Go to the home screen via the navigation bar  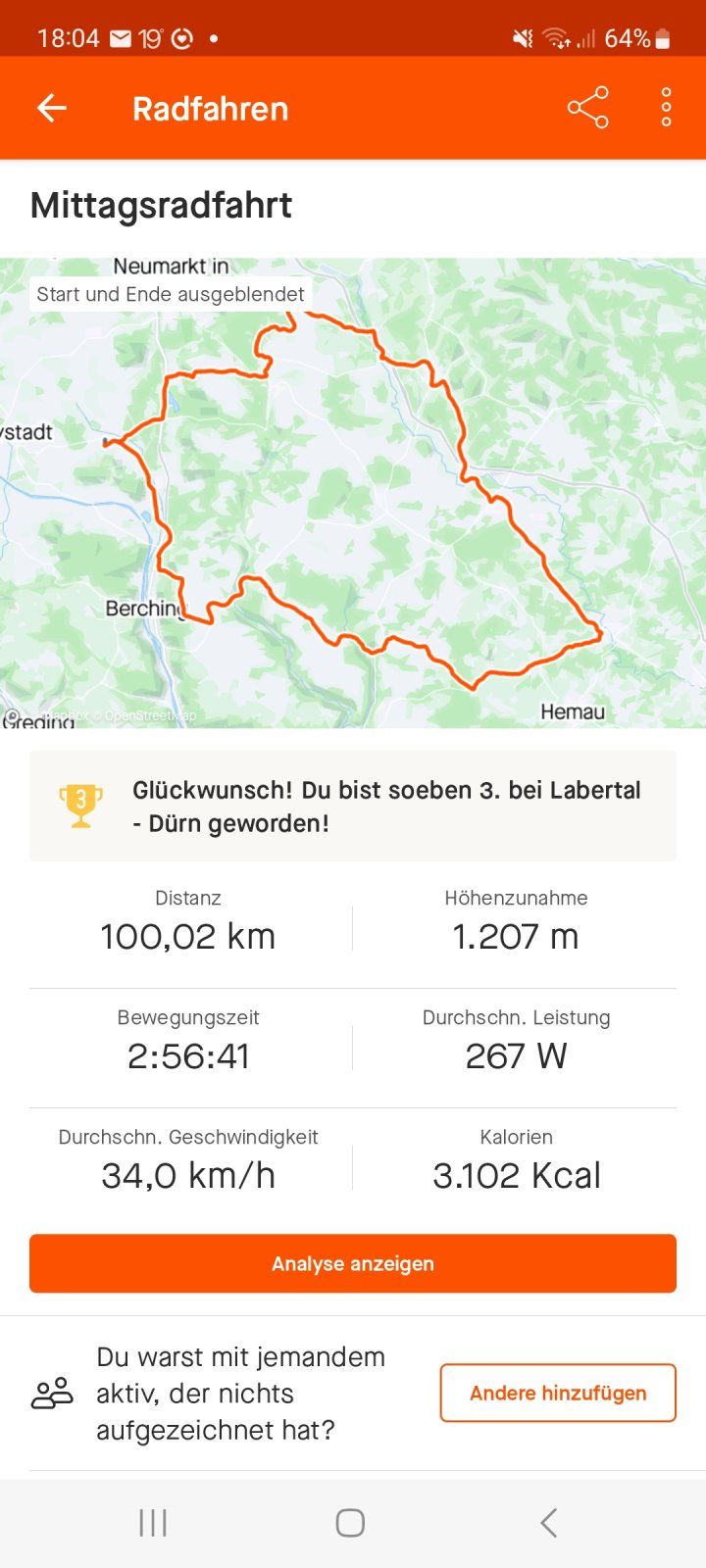[x=350, y=1522]
